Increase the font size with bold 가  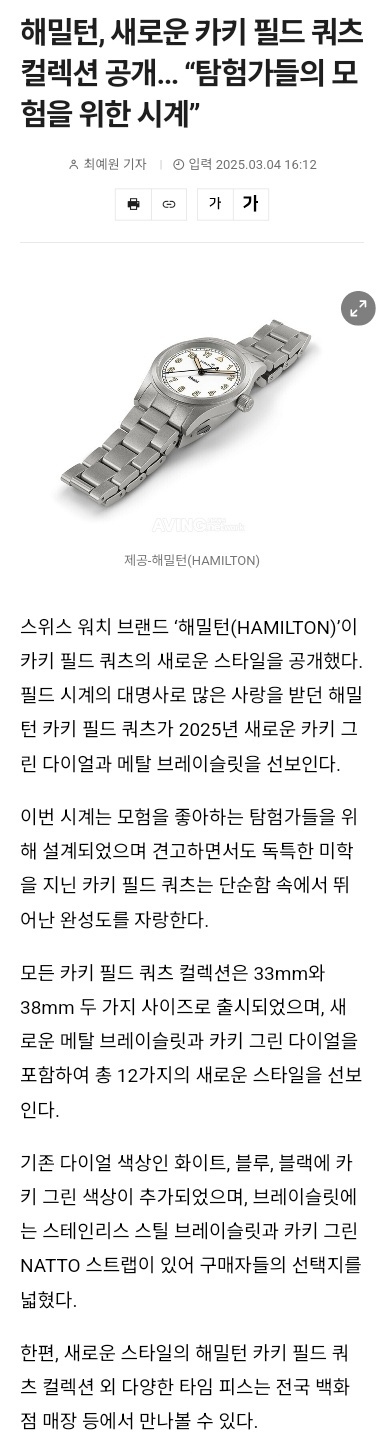(x=250, y=204)
